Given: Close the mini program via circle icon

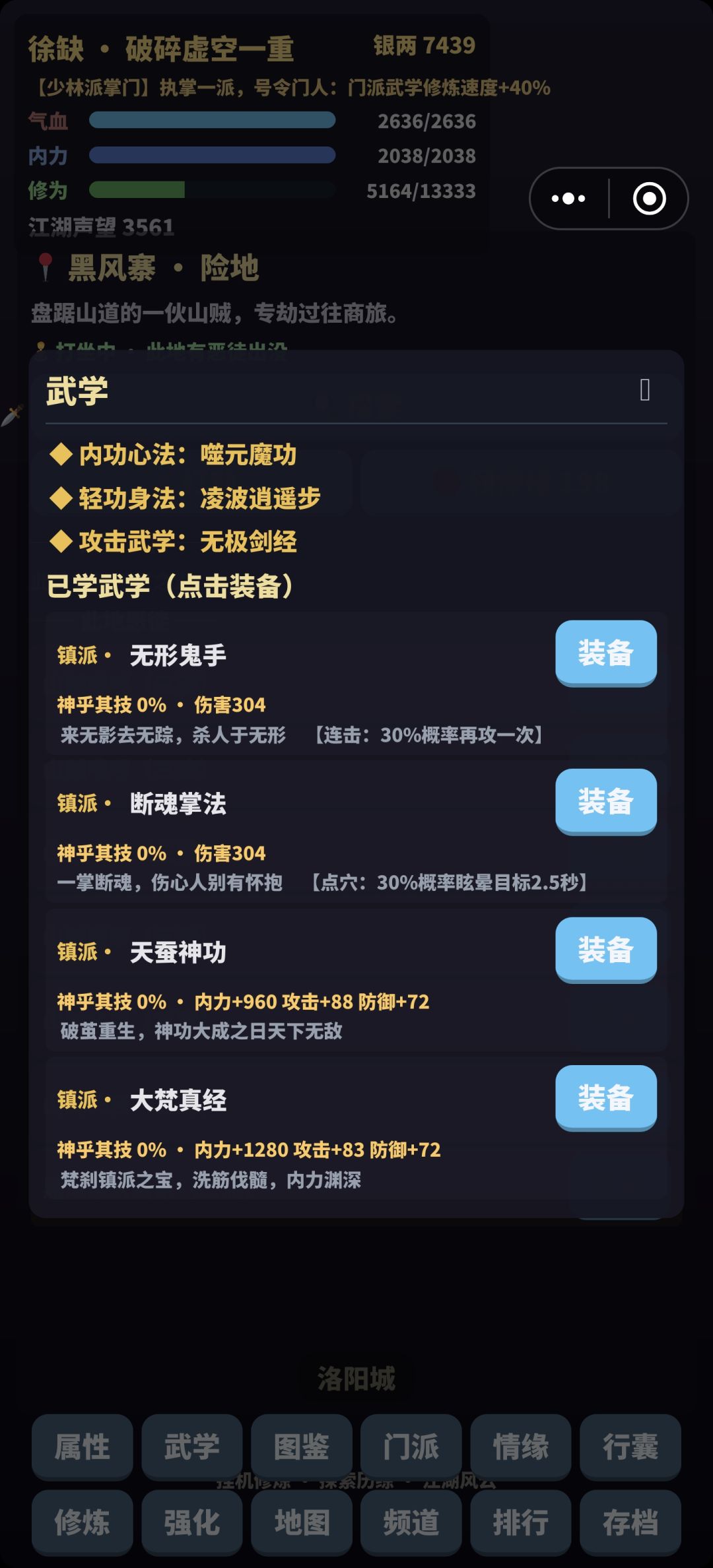Looking at the screenshot, I should tap(649, 199).
